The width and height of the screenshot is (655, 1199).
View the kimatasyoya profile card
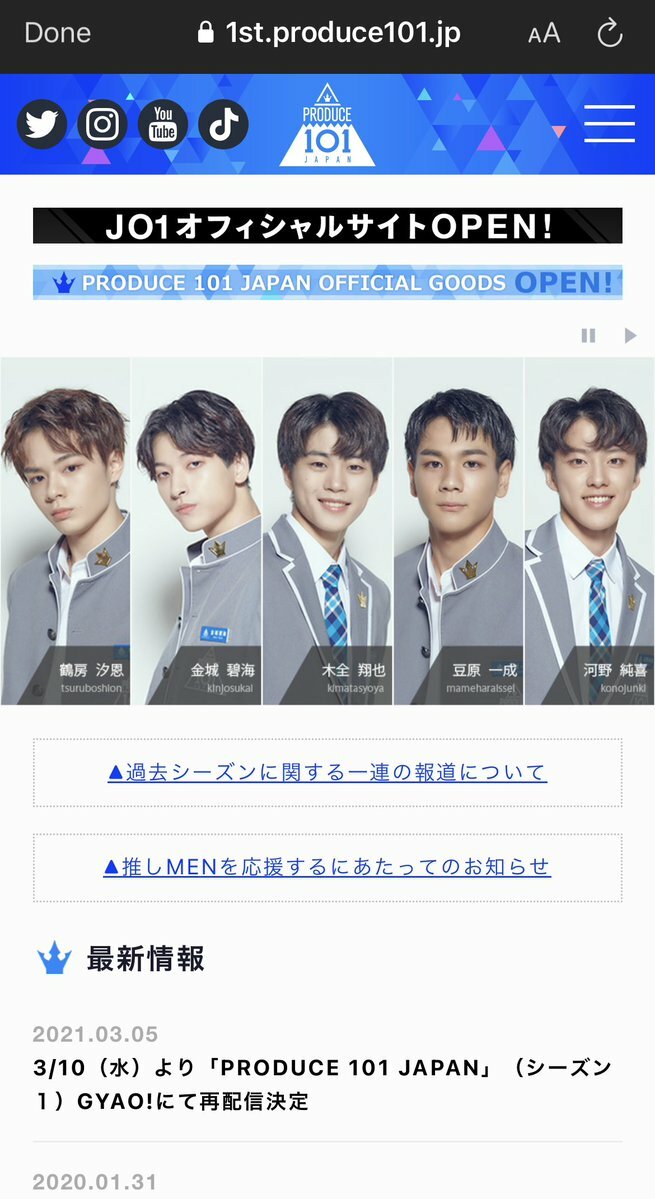coord(327,531)
